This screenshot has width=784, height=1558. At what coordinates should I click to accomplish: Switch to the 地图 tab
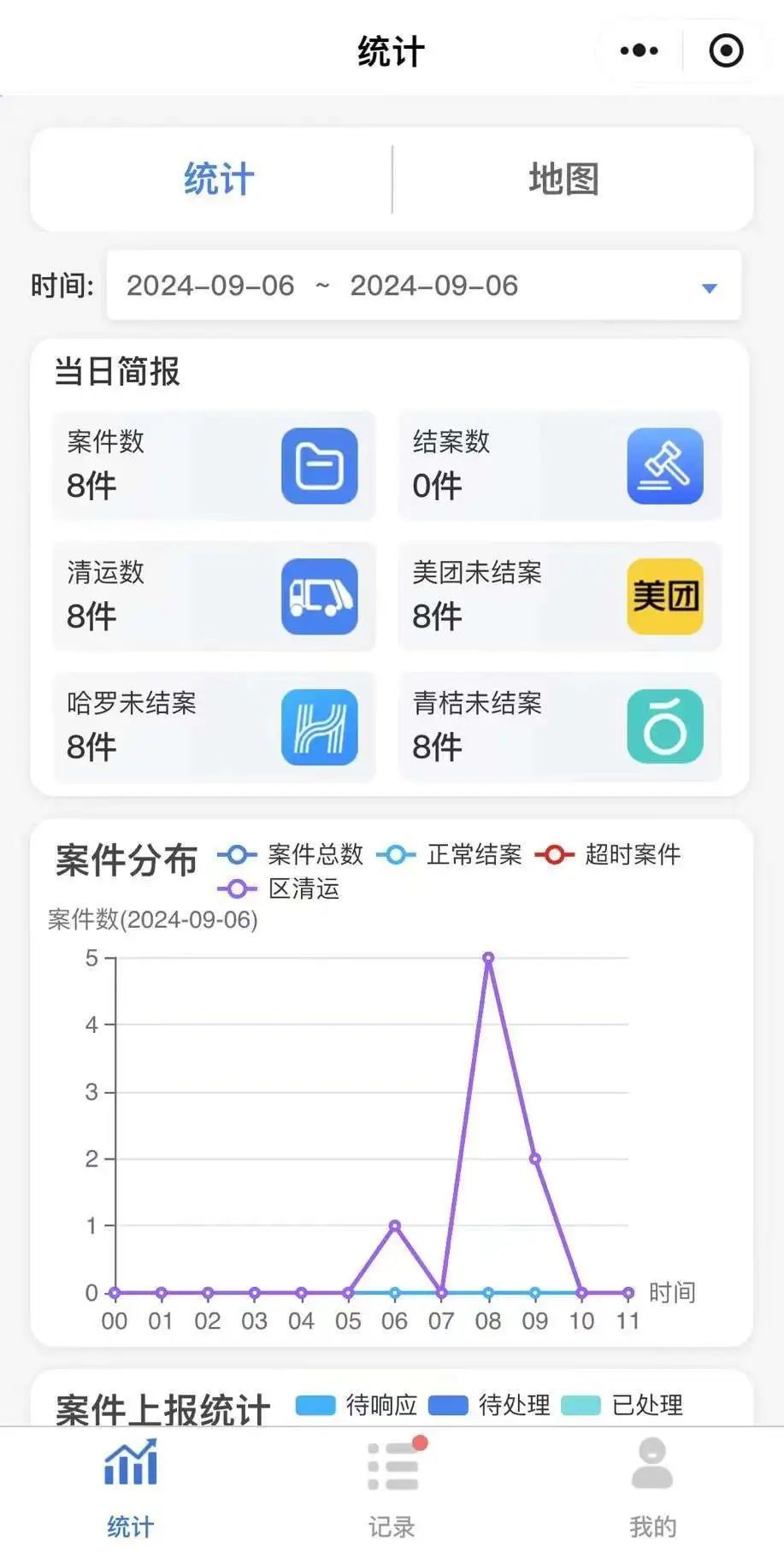[563, 180]
